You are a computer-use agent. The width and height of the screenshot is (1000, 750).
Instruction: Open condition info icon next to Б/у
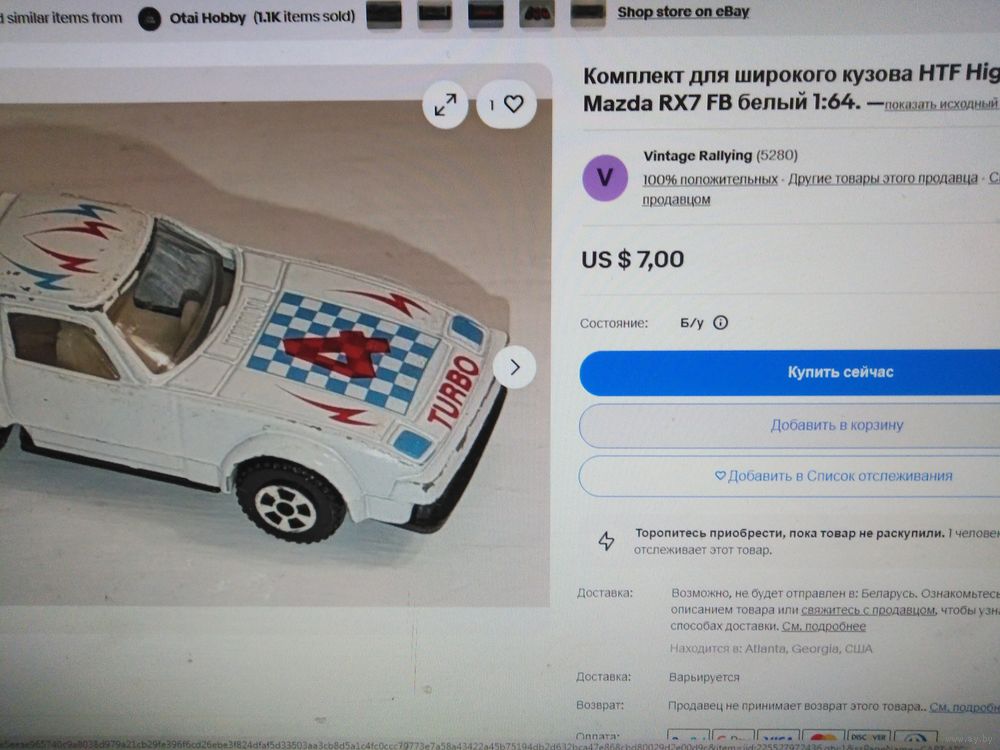pyautogui.click(x=720, y=323)
